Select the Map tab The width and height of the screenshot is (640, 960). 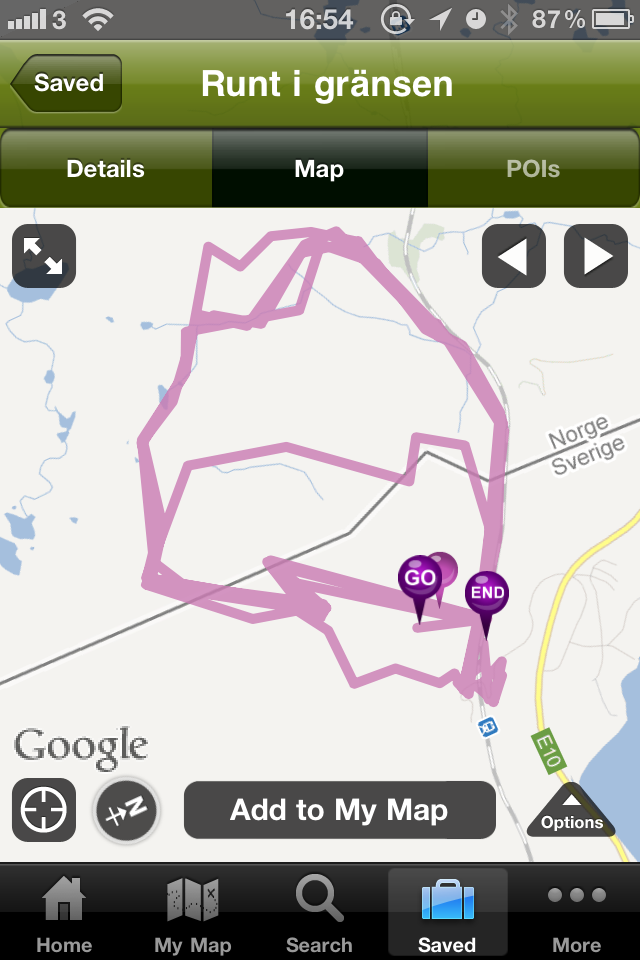(319, 169)
